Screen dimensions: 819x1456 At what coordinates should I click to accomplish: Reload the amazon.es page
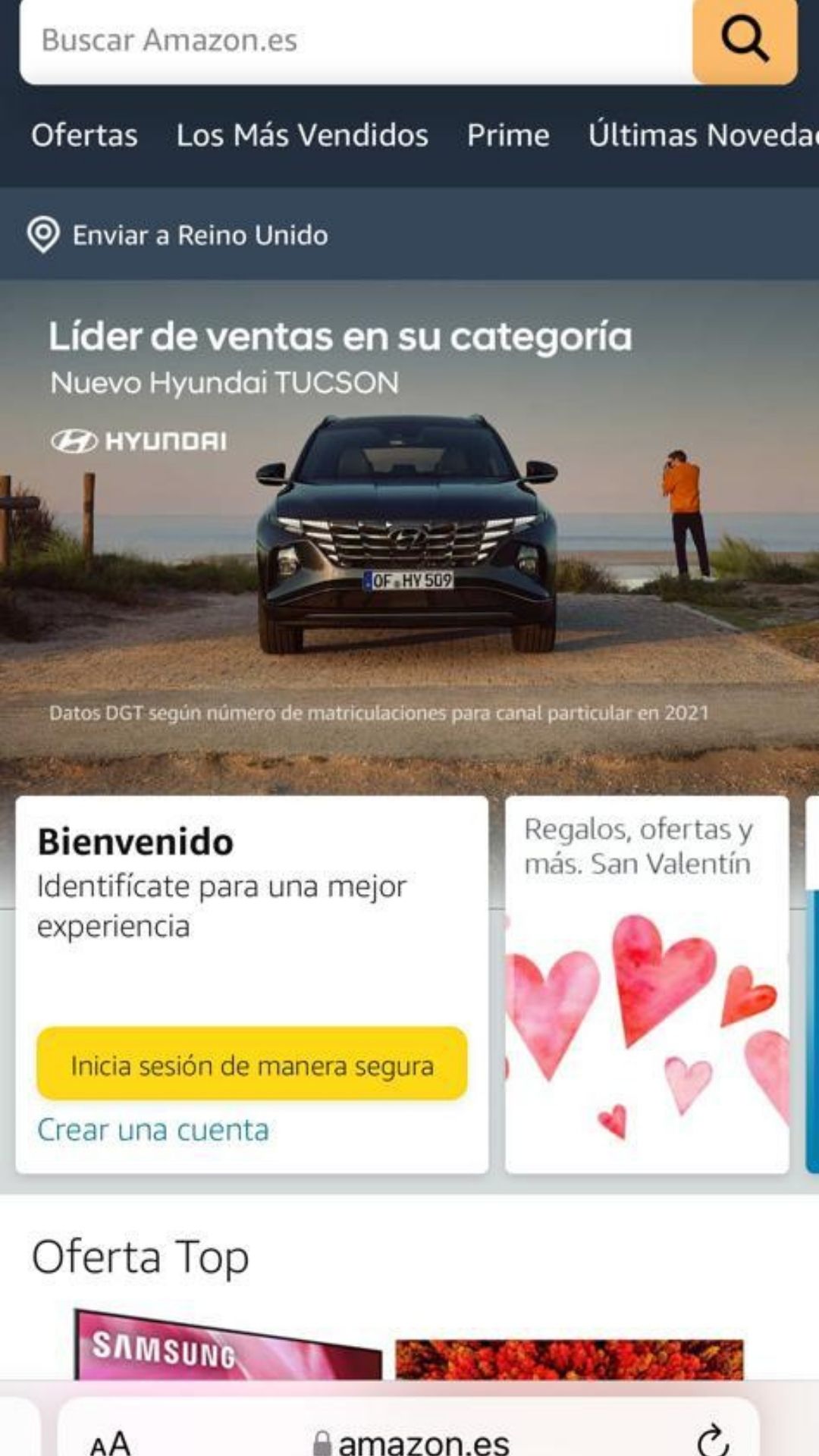[x=712, y=1439]
